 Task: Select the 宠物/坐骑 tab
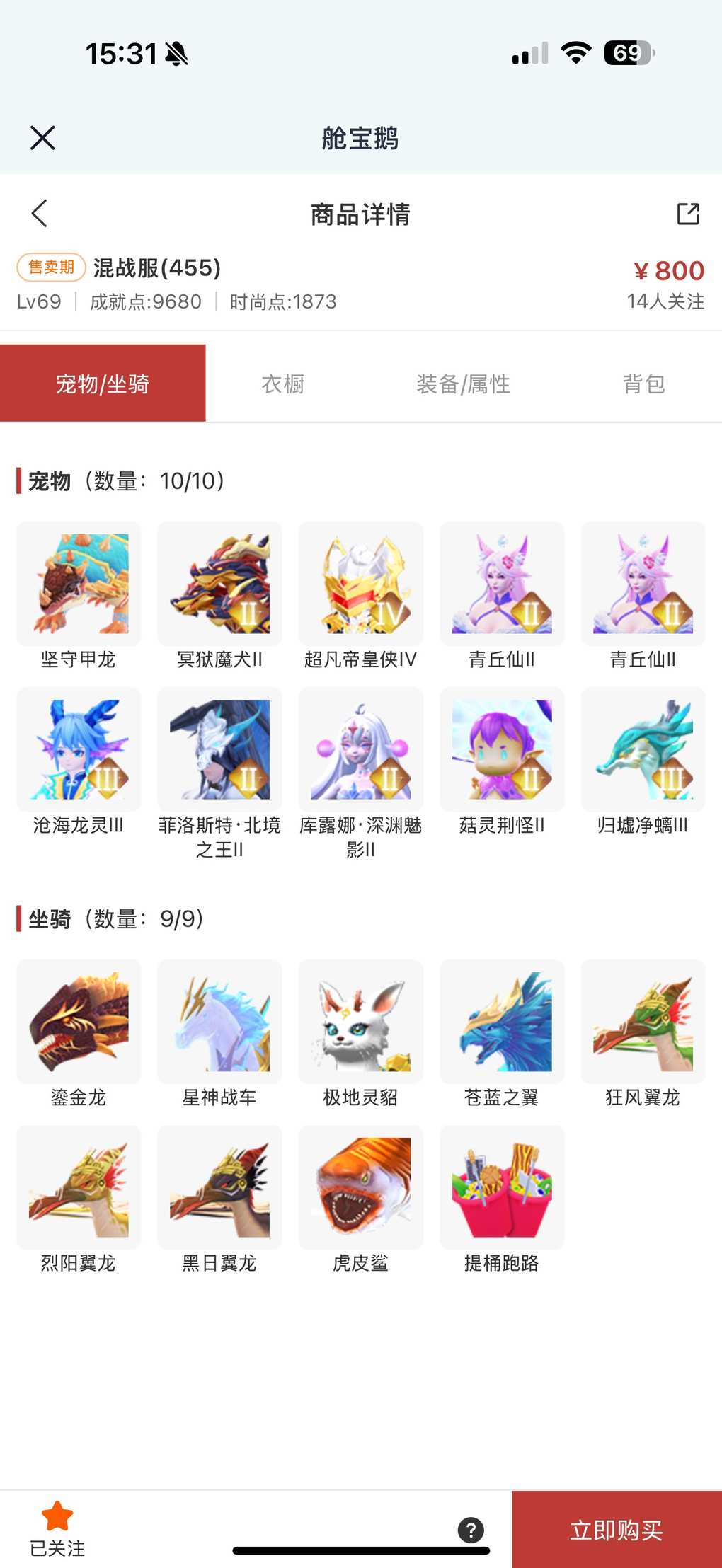click(103, 384)
